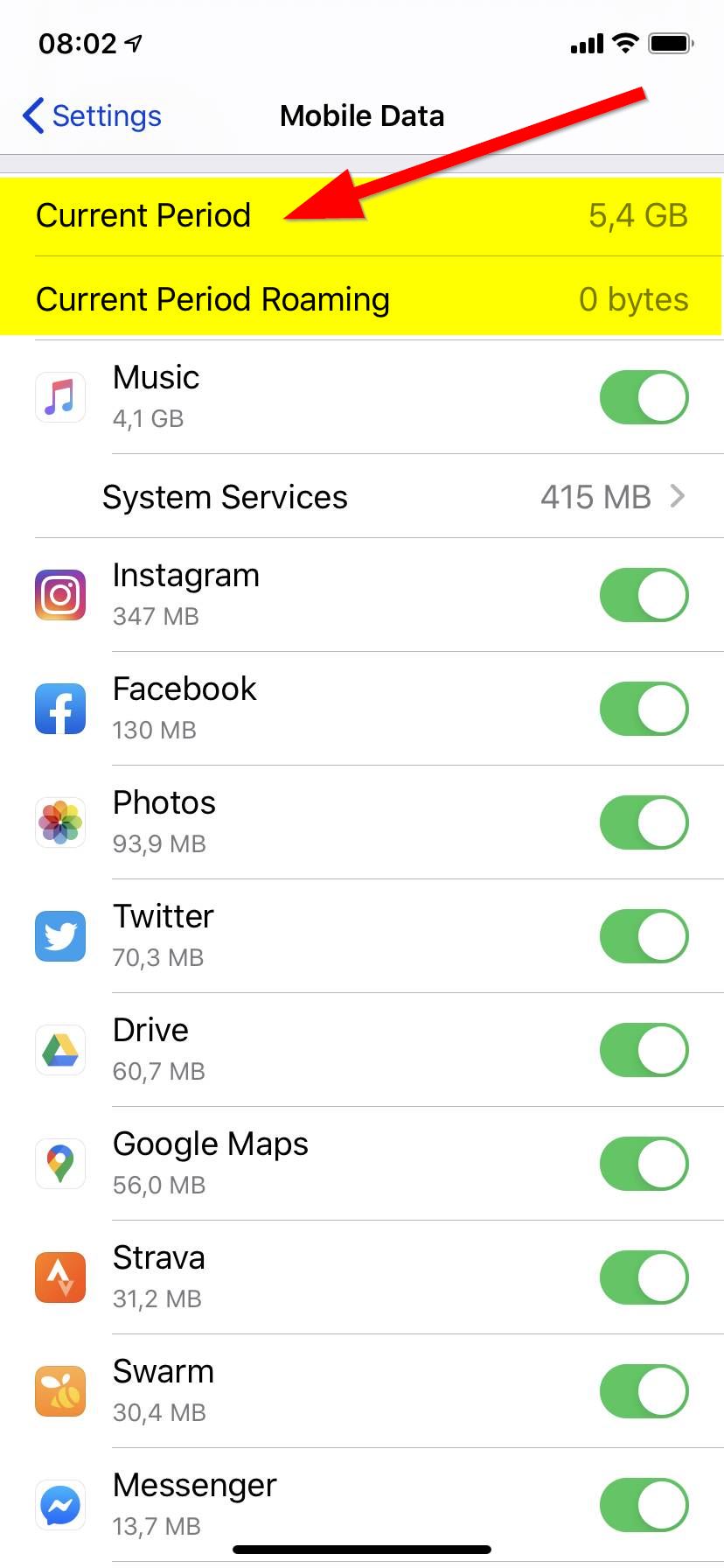Toggle the Drive mobile data switch
The width and height of the screenshot is (724, 1568).
(x=644, y=1050)
